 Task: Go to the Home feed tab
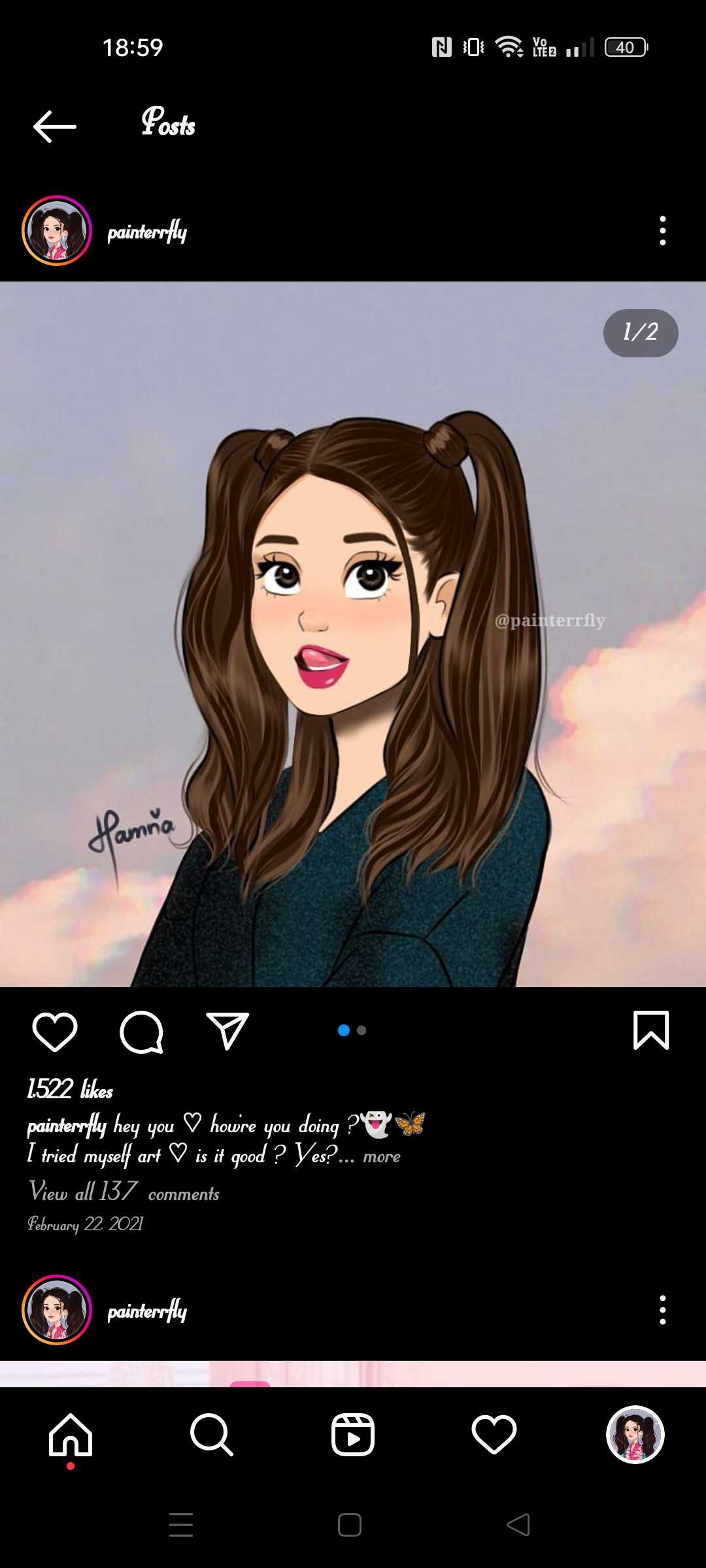click(71, 1435)
